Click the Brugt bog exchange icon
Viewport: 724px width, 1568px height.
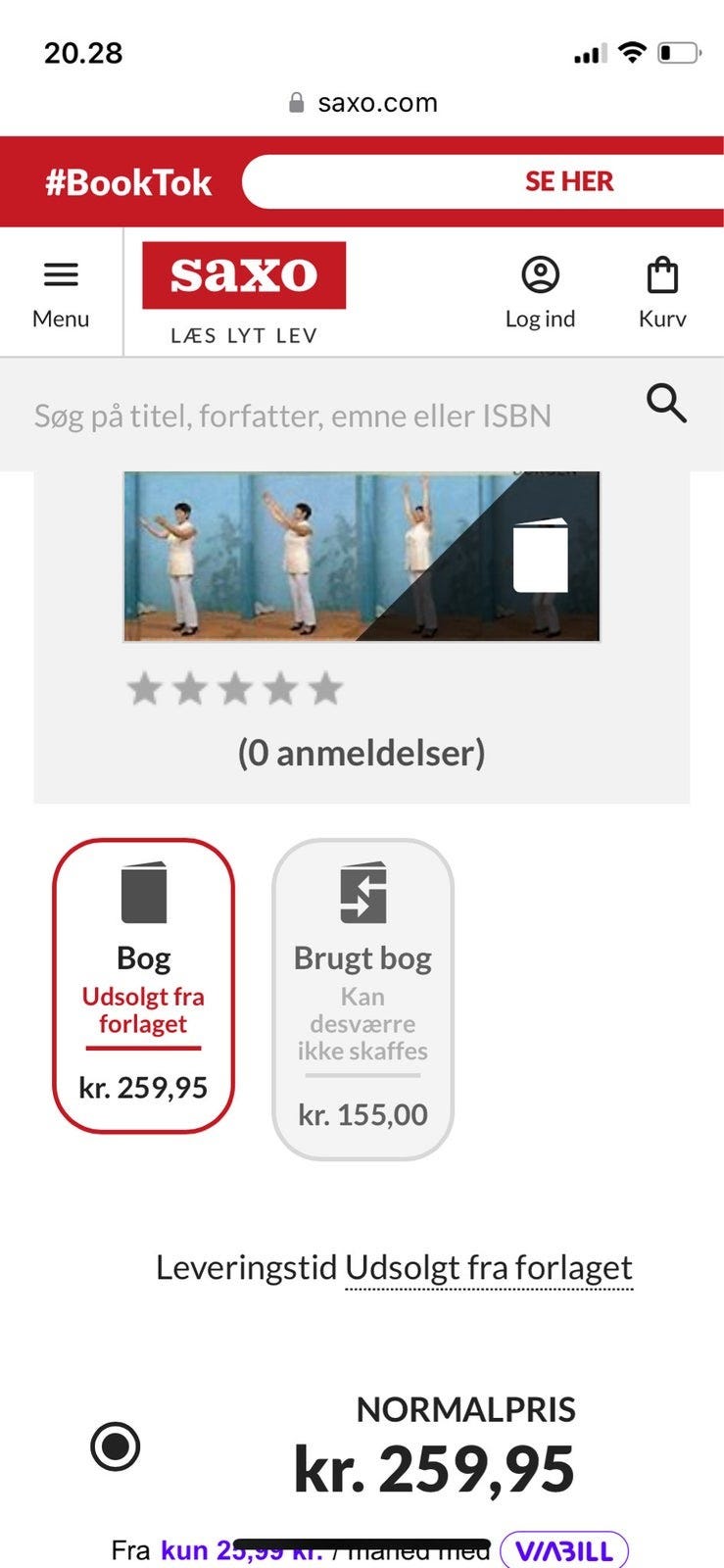362,894
